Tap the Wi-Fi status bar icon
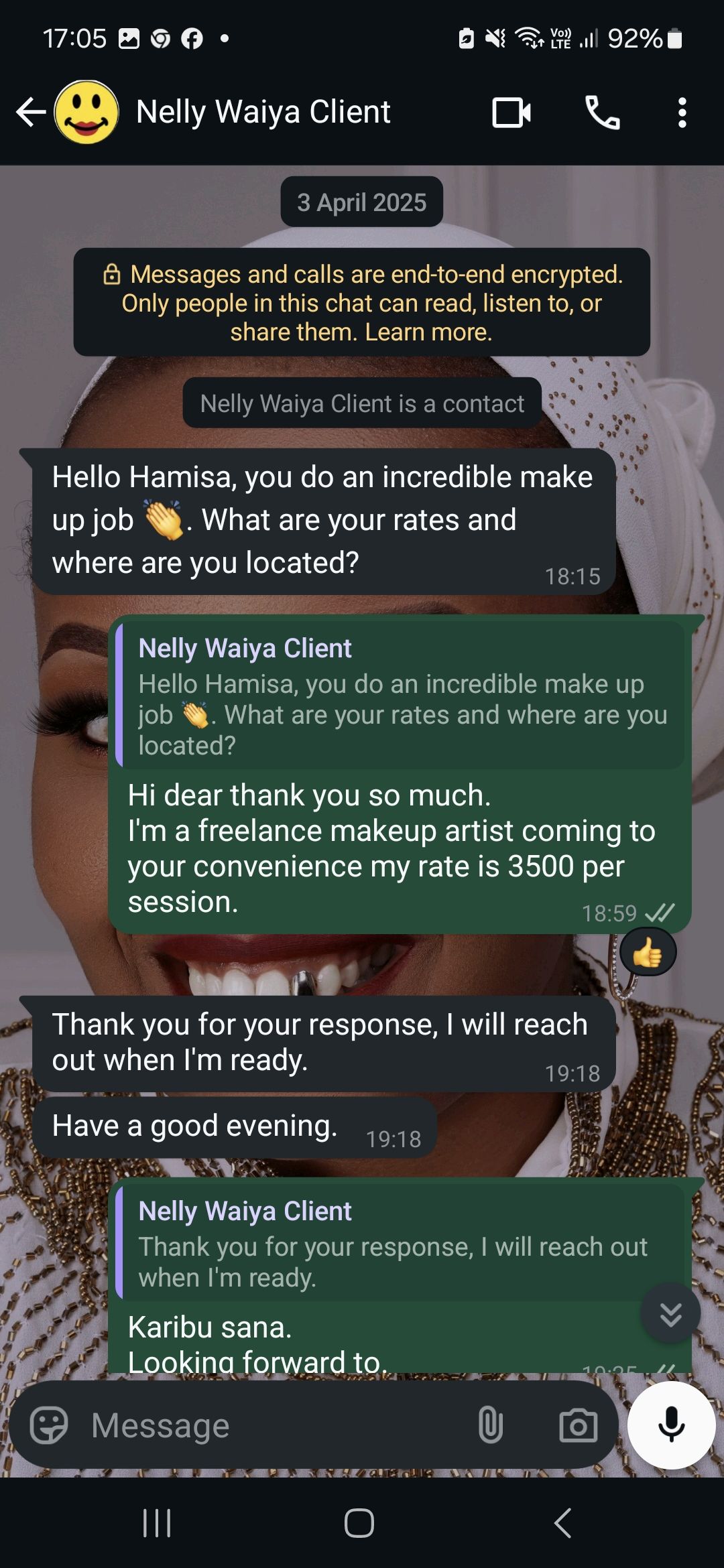The height and width of the screenshot is (1568, 724). [x=530, y=39]
